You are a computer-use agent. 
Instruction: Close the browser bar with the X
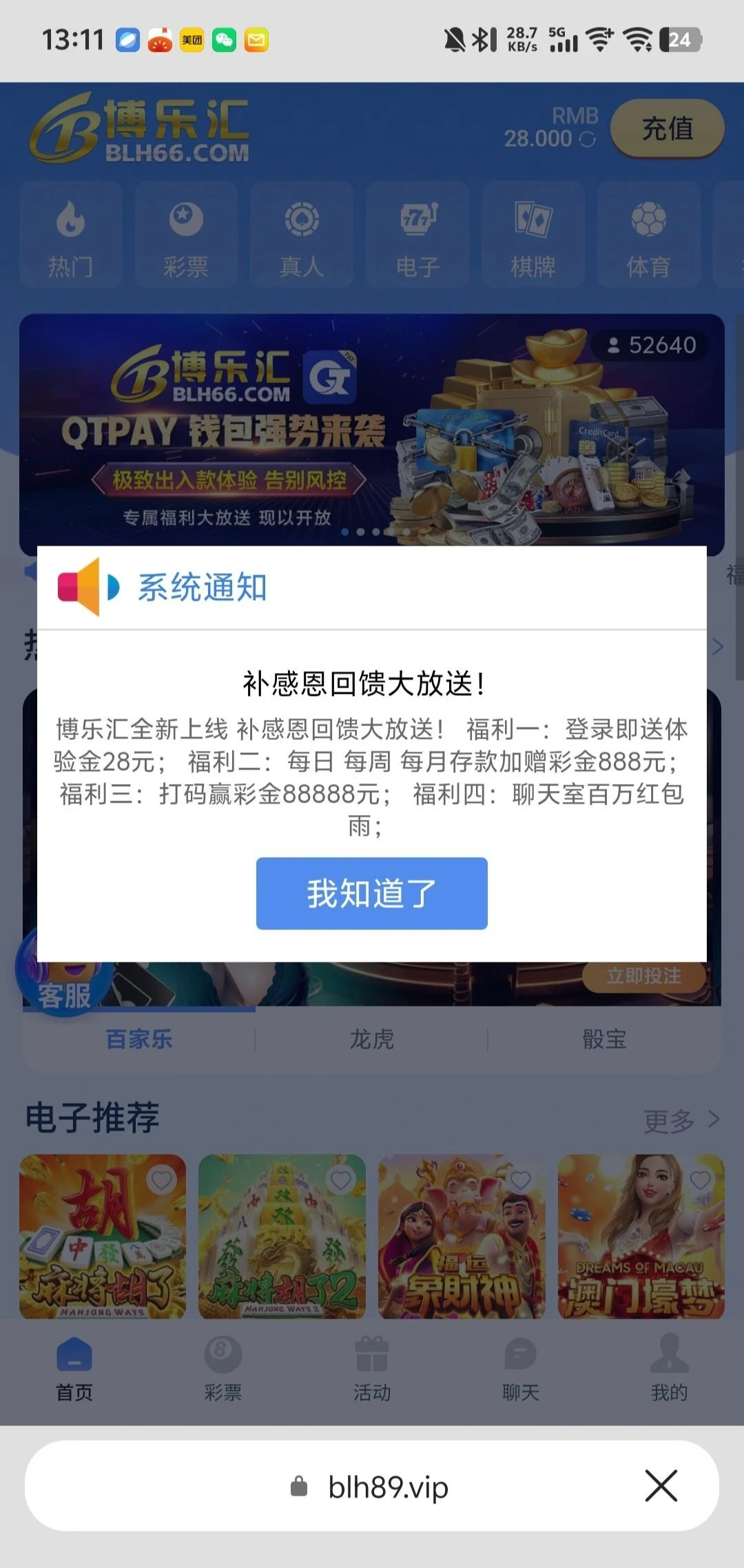point(661,1485)
